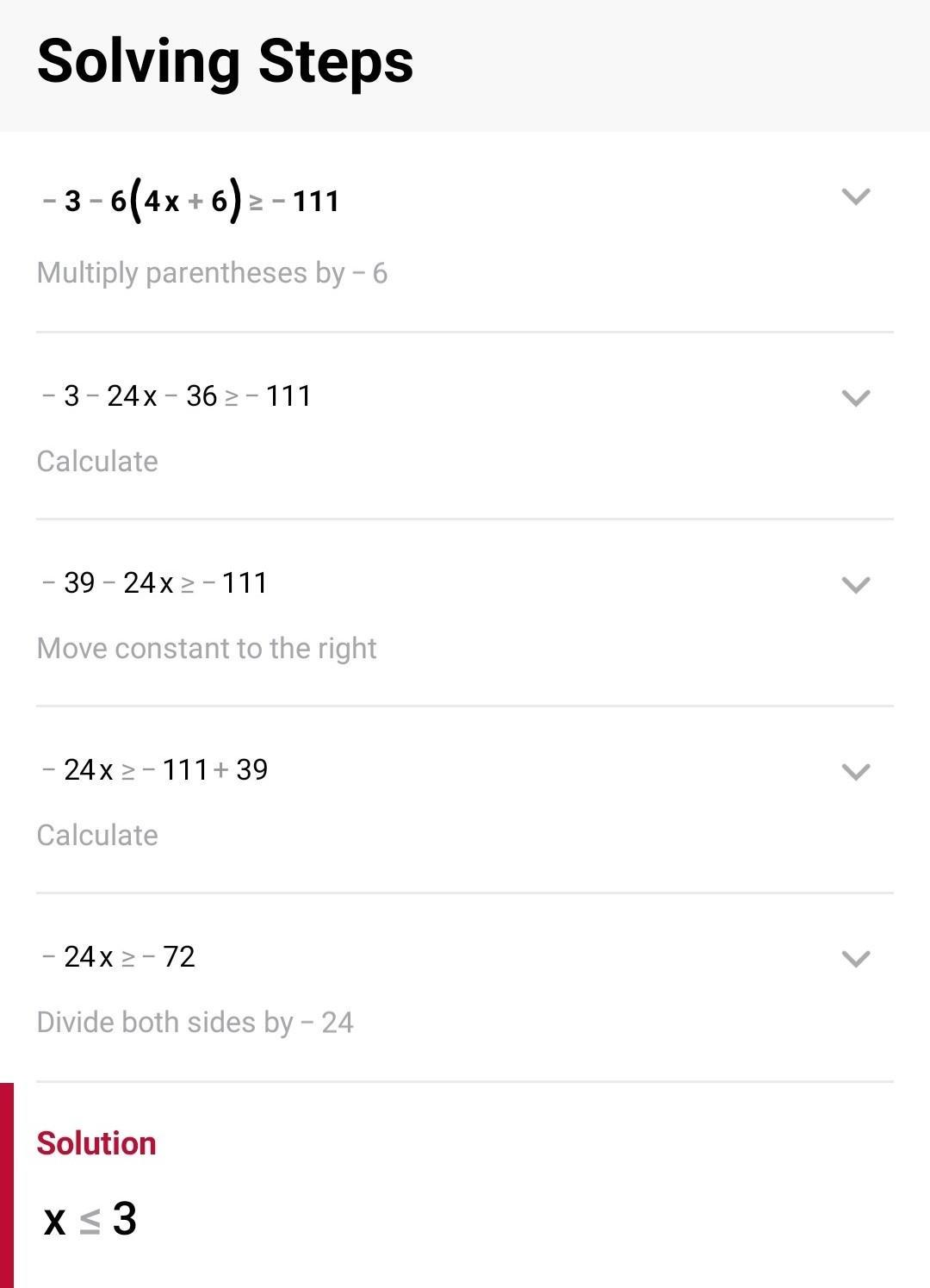
Task: Expand the step − 3 − 24x − 36 ≥ − 111
Action: click(x=855, y=397)
